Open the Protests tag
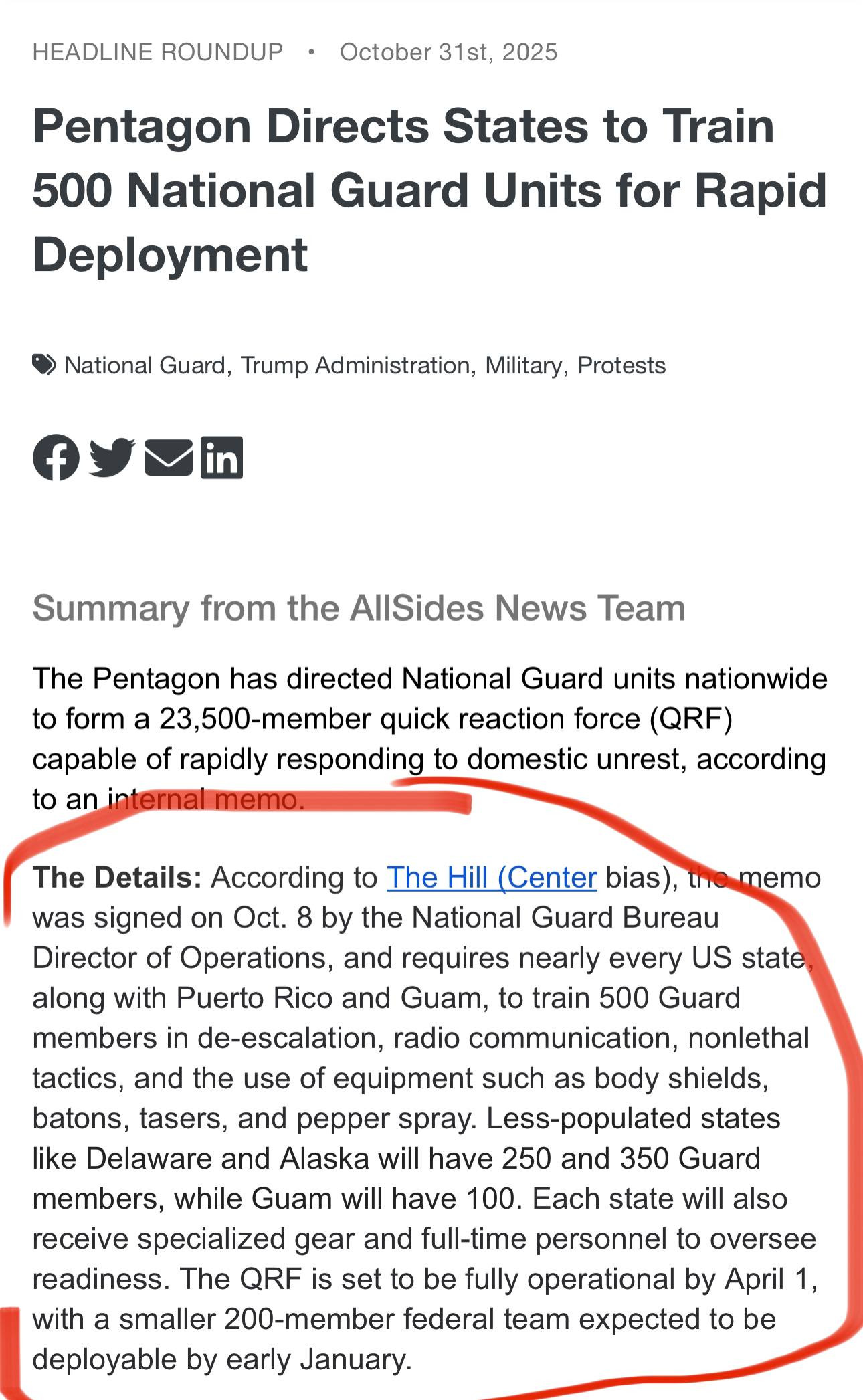 click(x=621, y=365)
